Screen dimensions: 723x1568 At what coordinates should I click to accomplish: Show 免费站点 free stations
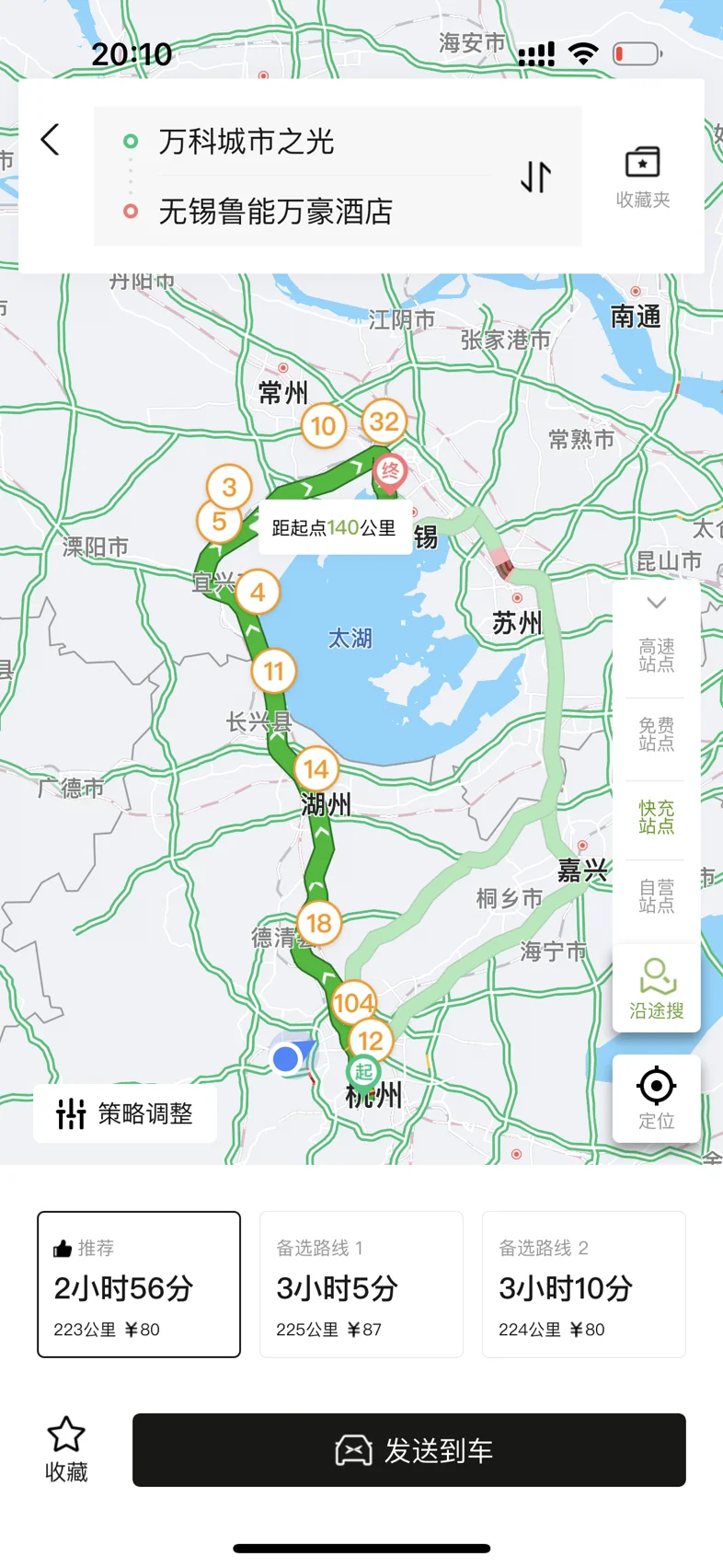point(656,734)
